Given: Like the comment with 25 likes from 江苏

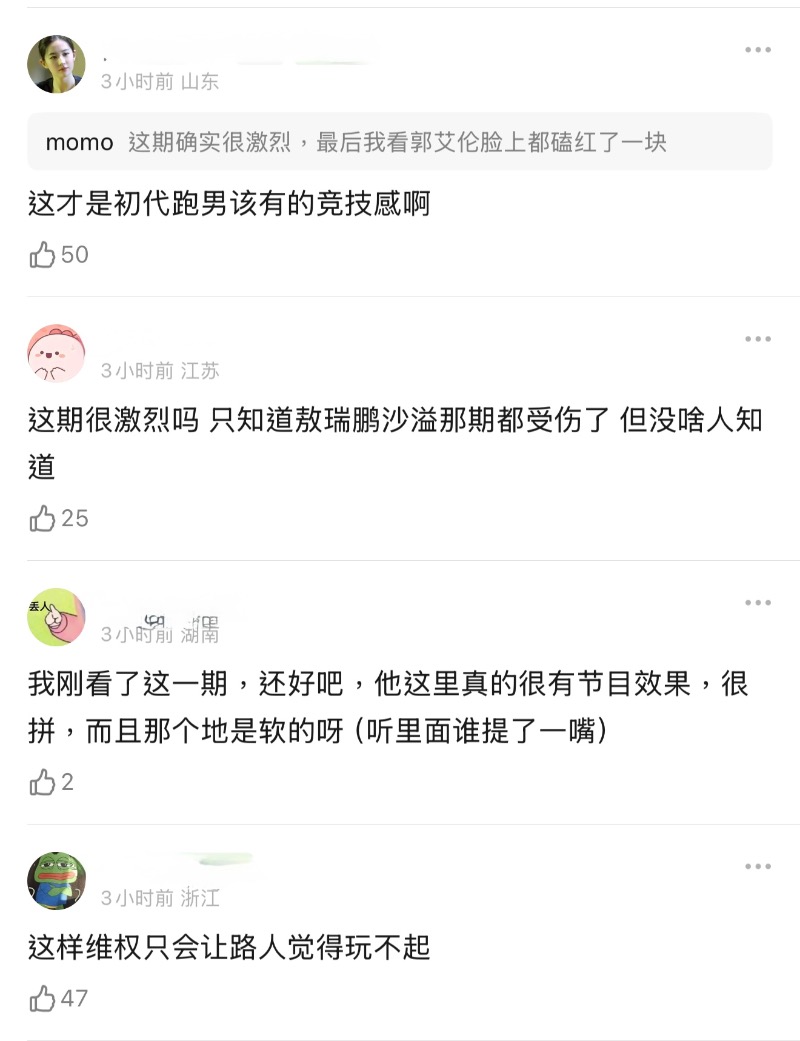Looking at the screenshot, I should coord(43,518).
